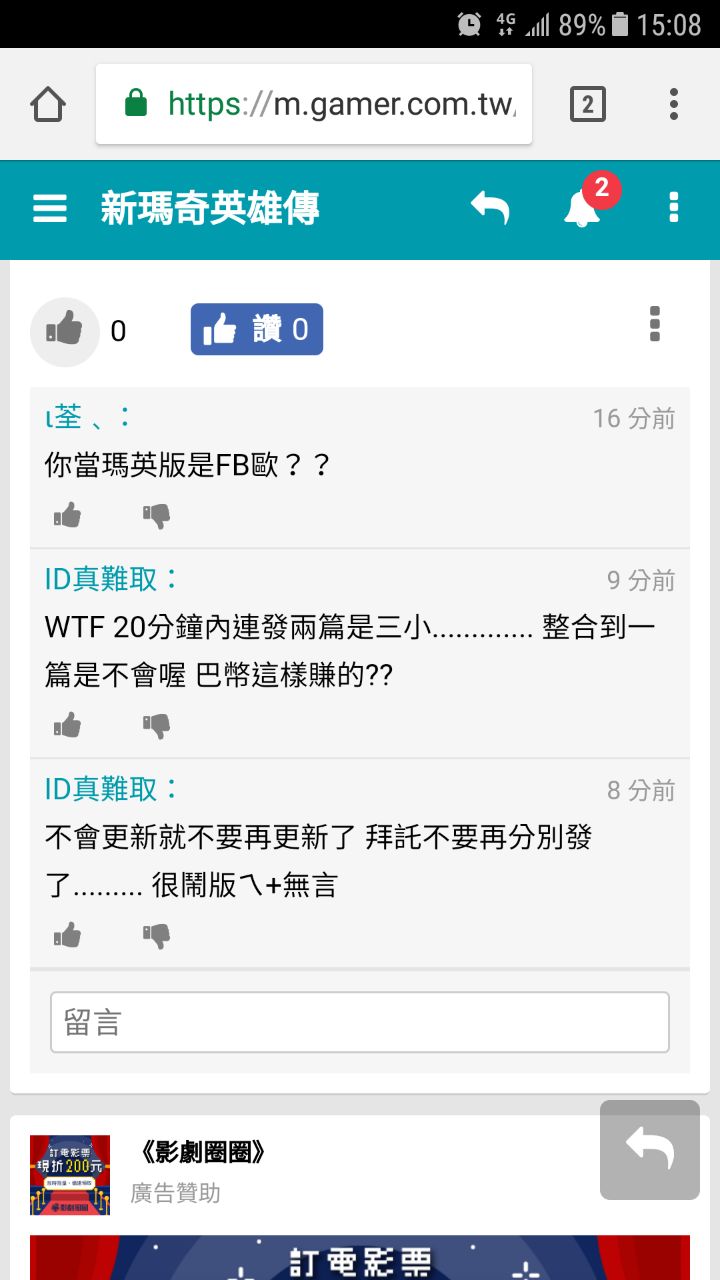Viewport: 720px width, 1280px height.
Task: Give the post a thumbs up (GP)
Action: click(65, 331)
